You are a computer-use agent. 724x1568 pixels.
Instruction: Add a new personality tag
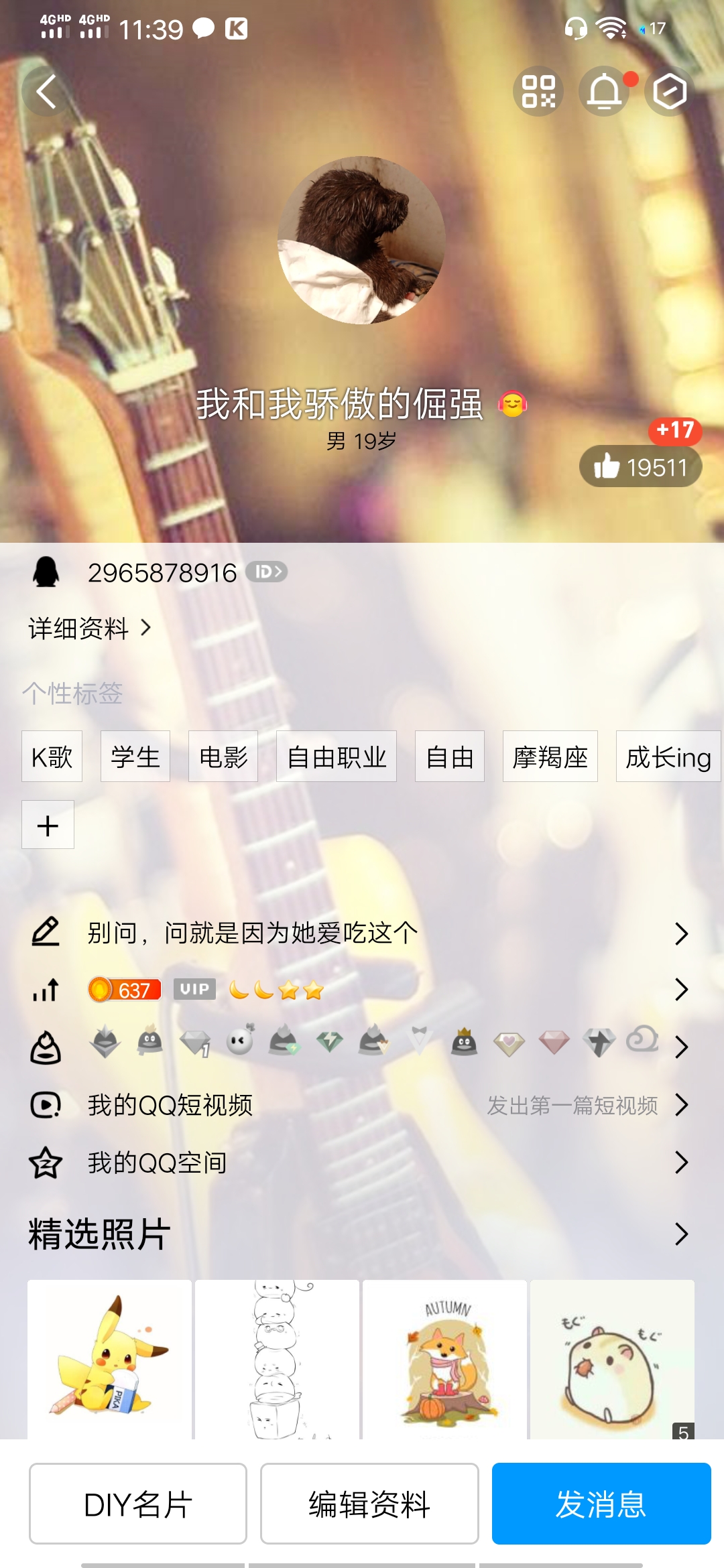point(48,825)
